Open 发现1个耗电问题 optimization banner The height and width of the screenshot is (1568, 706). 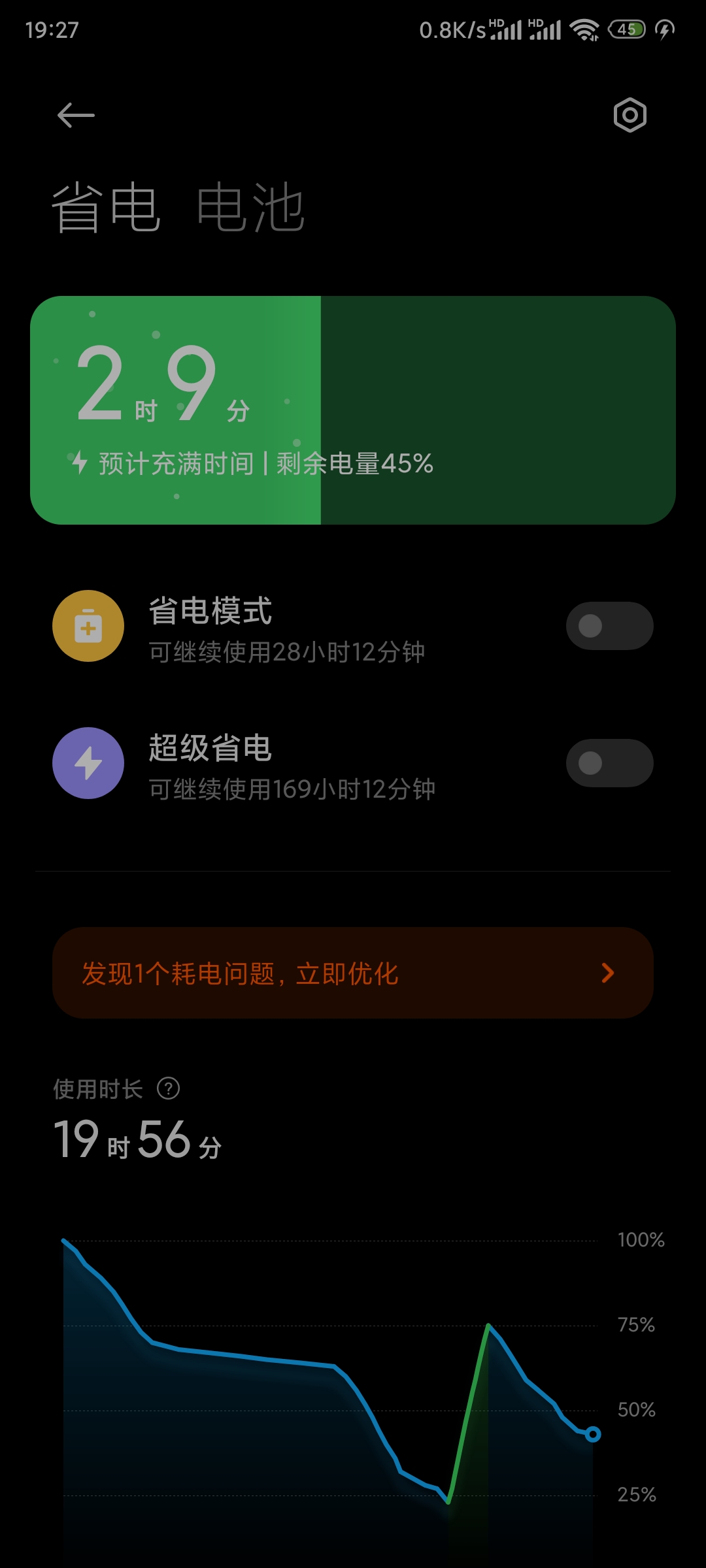353,973
